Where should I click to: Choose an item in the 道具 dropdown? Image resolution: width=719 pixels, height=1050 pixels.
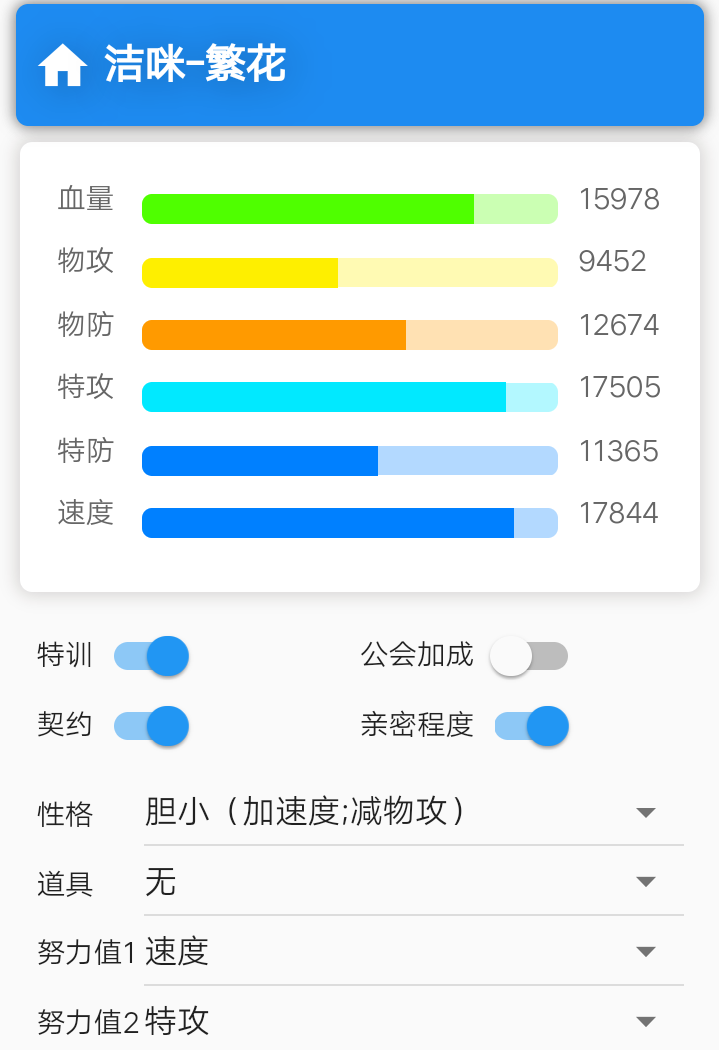pyautogui.click(x=414, y=882)
